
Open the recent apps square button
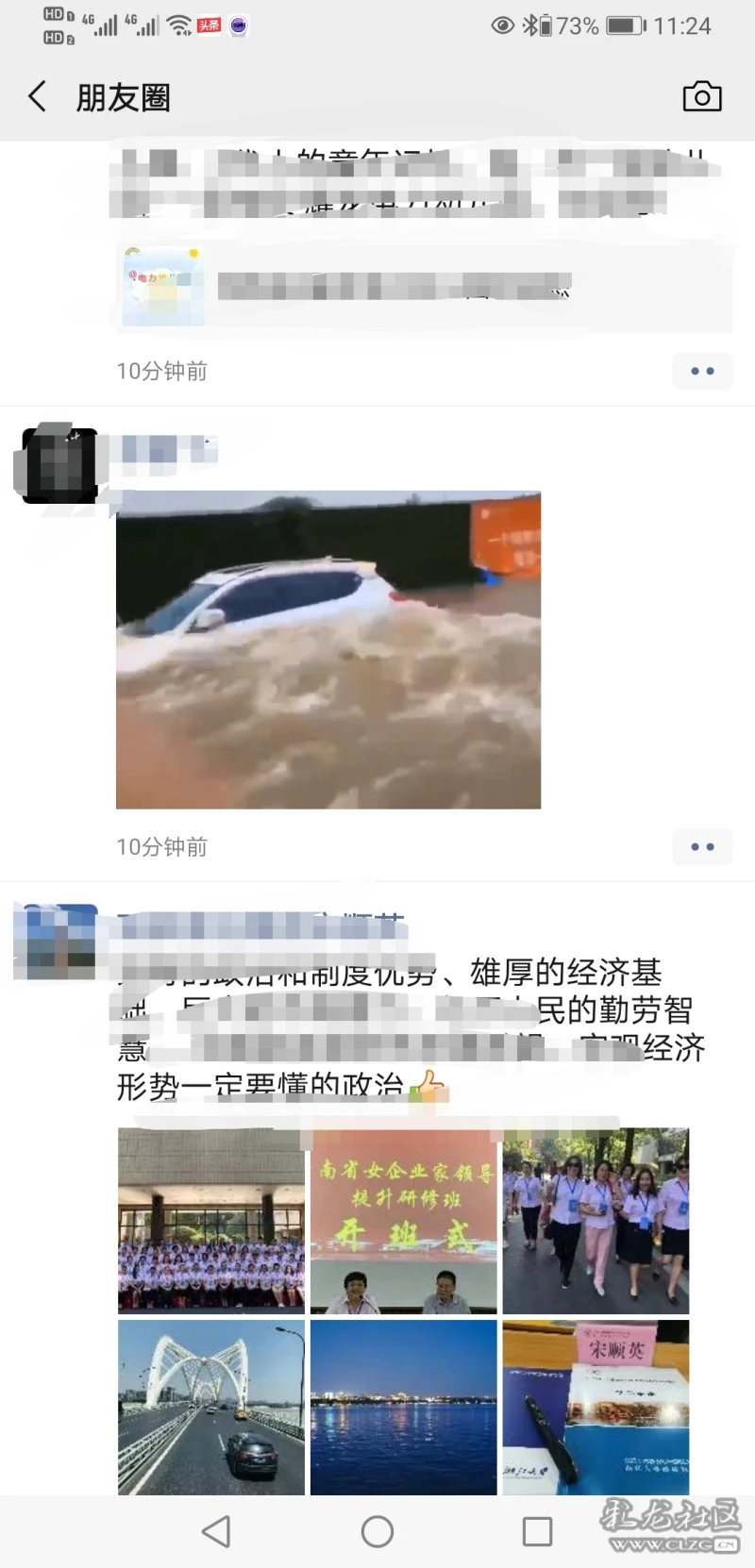tap(537, 1531)
